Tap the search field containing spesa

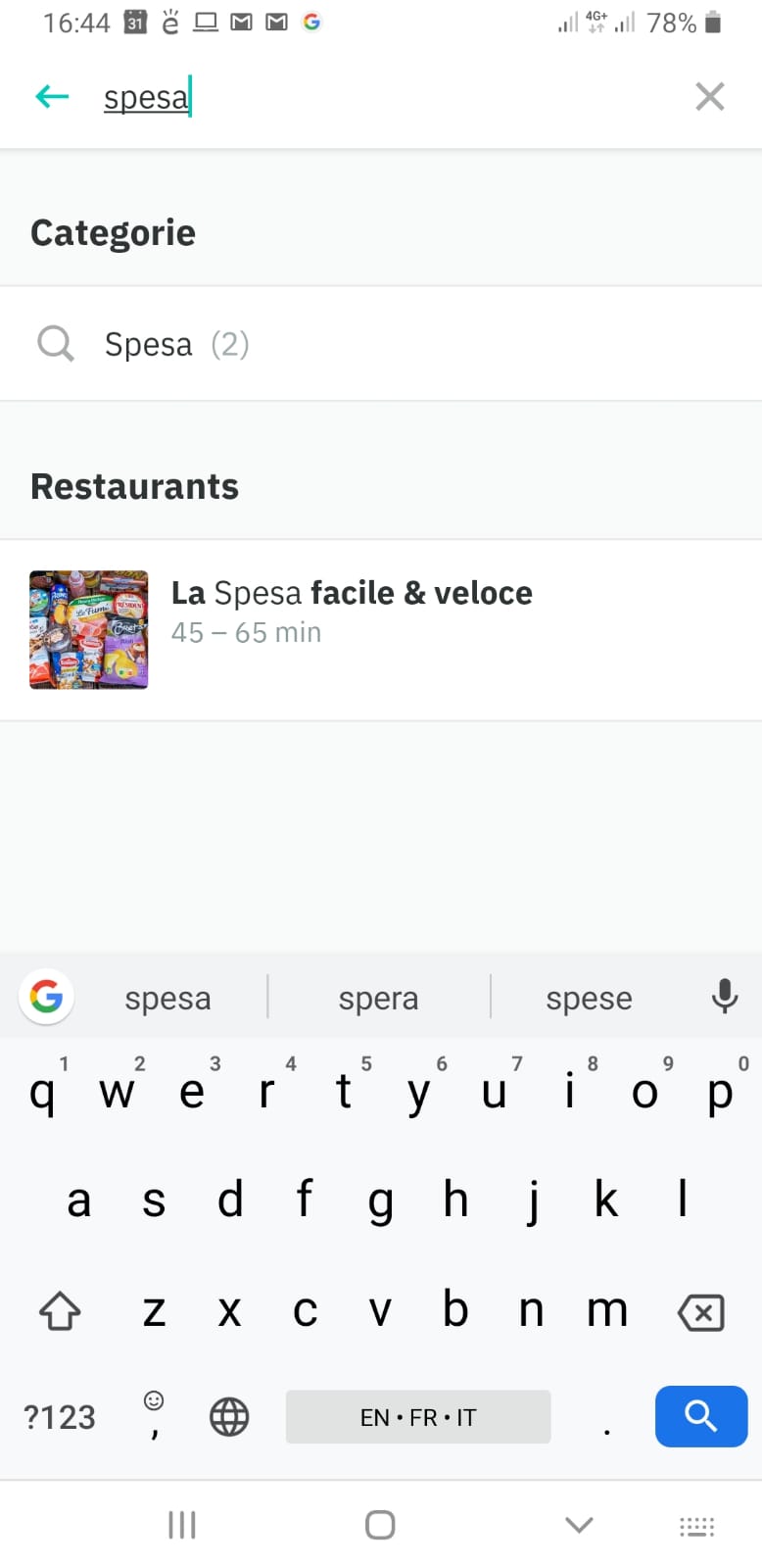tap(392, 97)
